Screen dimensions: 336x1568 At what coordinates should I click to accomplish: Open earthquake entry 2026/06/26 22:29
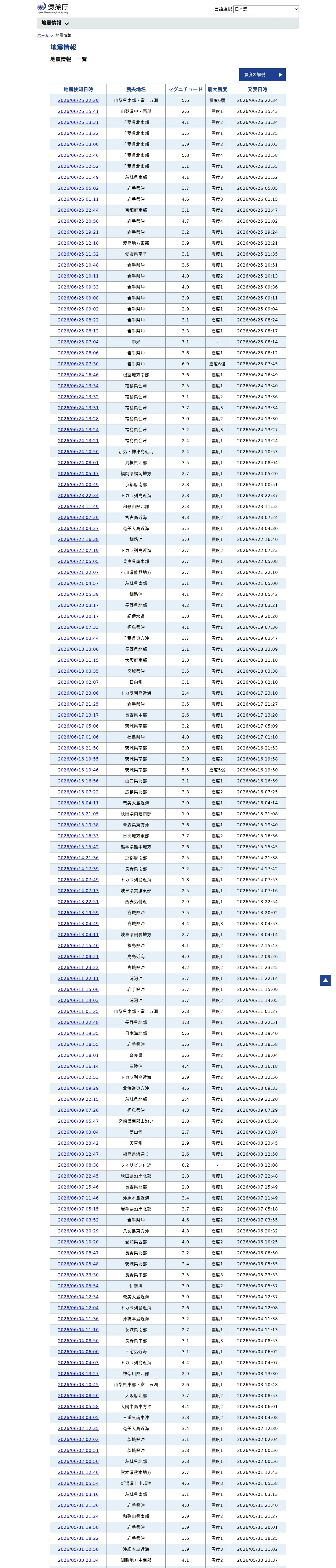click(x=78, y=100)
